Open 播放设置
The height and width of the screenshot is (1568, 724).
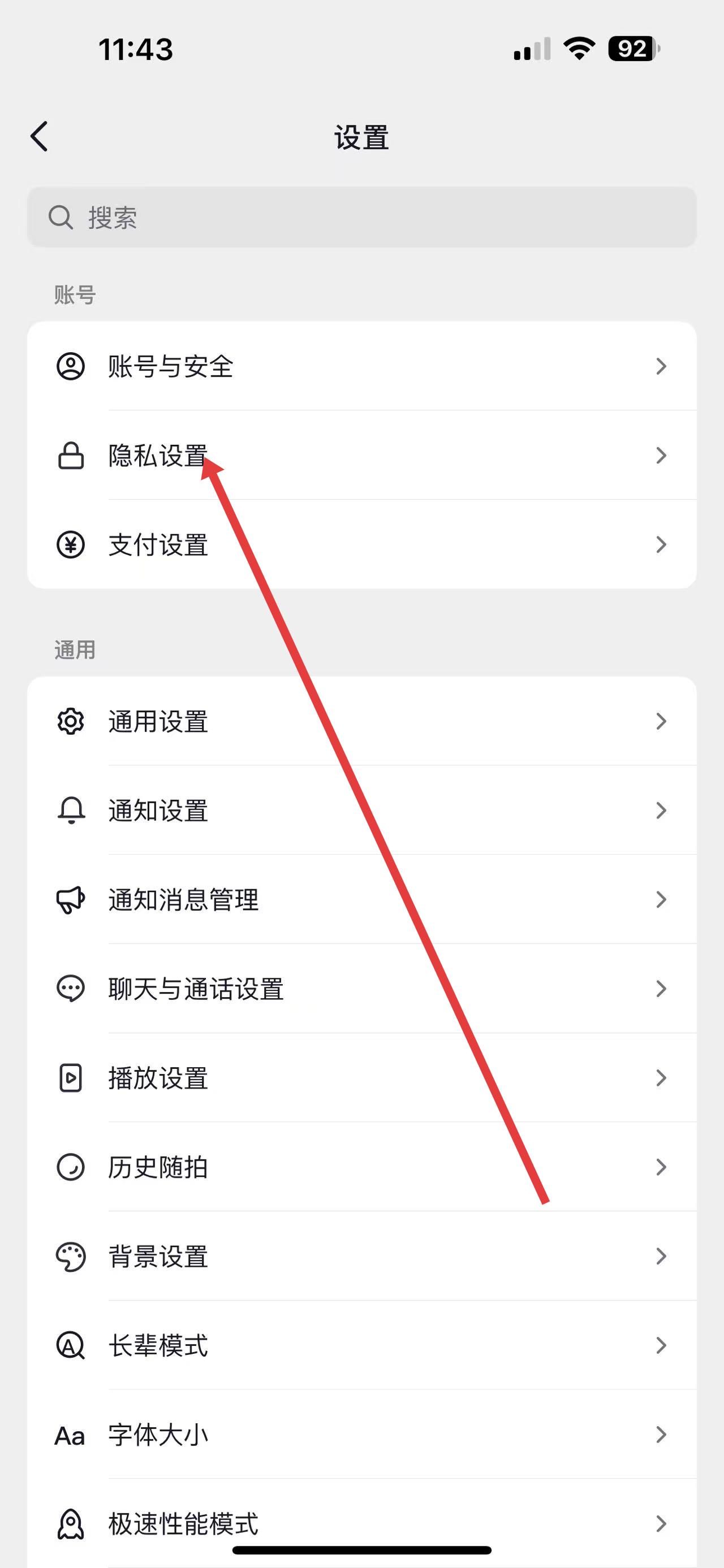coord(361,1078)
